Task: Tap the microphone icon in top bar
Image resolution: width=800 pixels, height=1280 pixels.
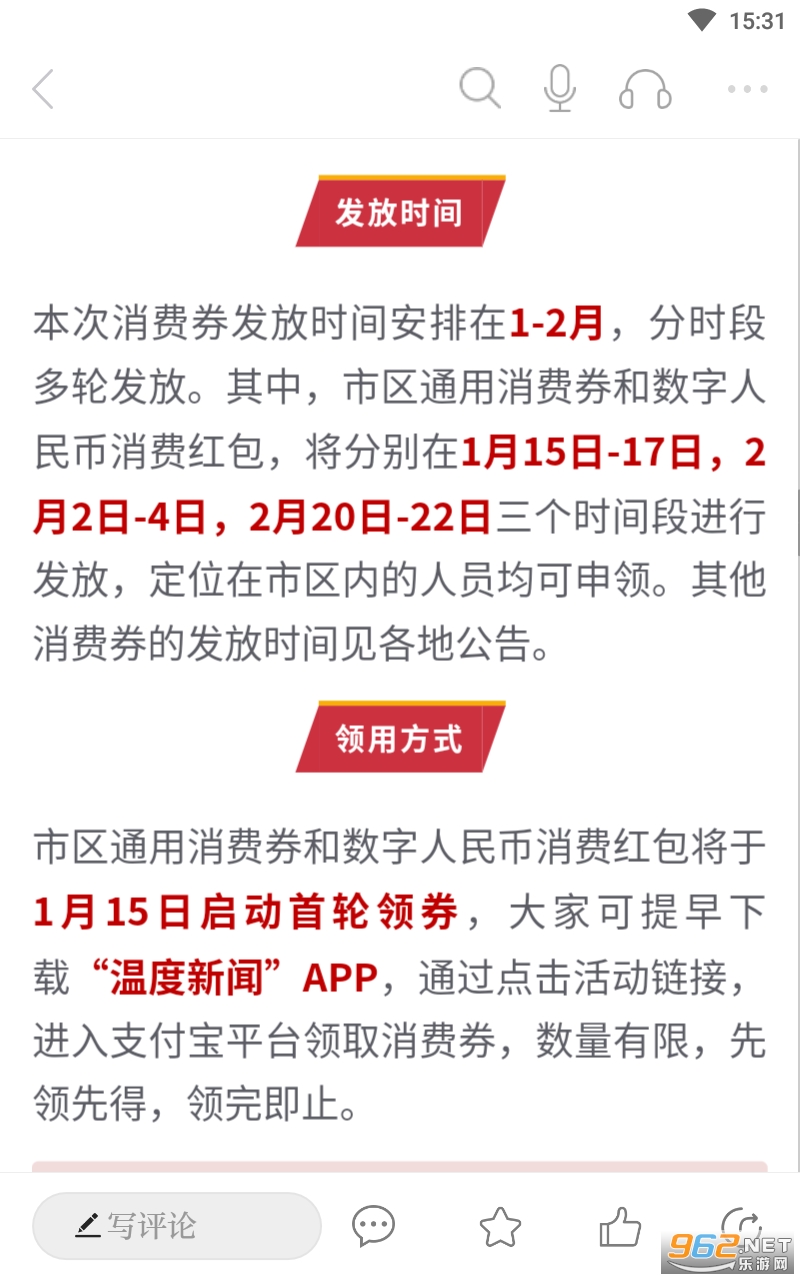Action: click(560, 89)
